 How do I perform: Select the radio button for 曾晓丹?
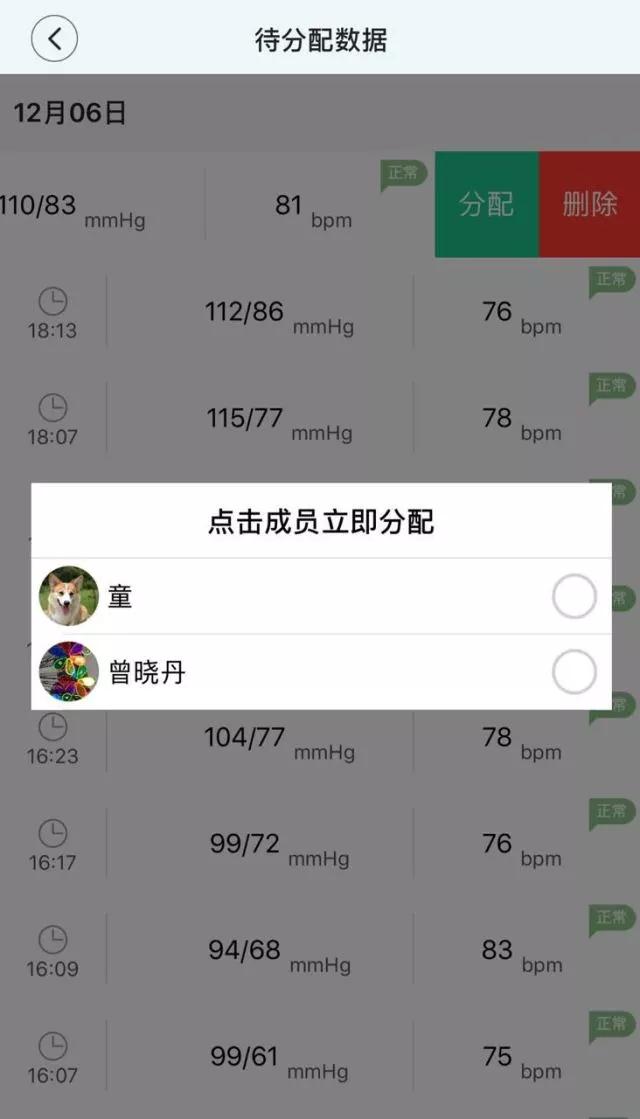(x=574, y=673)
